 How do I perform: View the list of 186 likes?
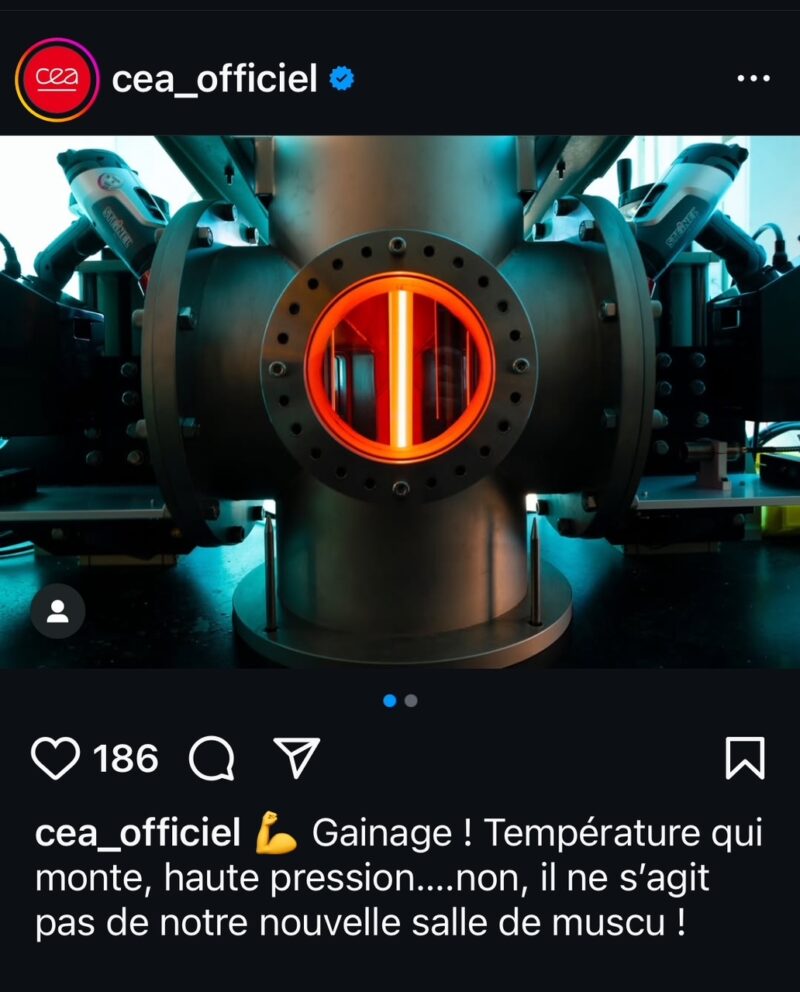point(126,758)
